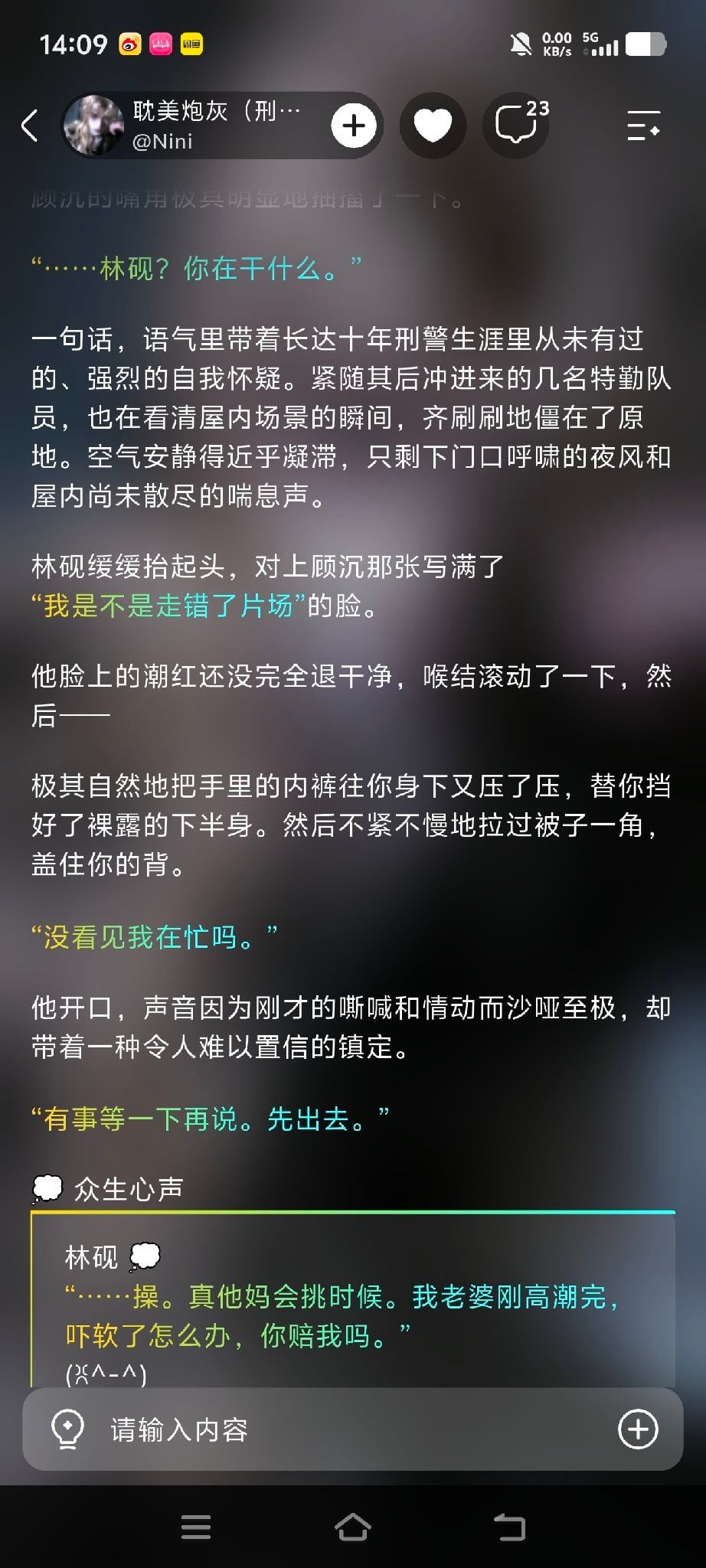Focus the 请输入内容 input field

(352, 1429)
